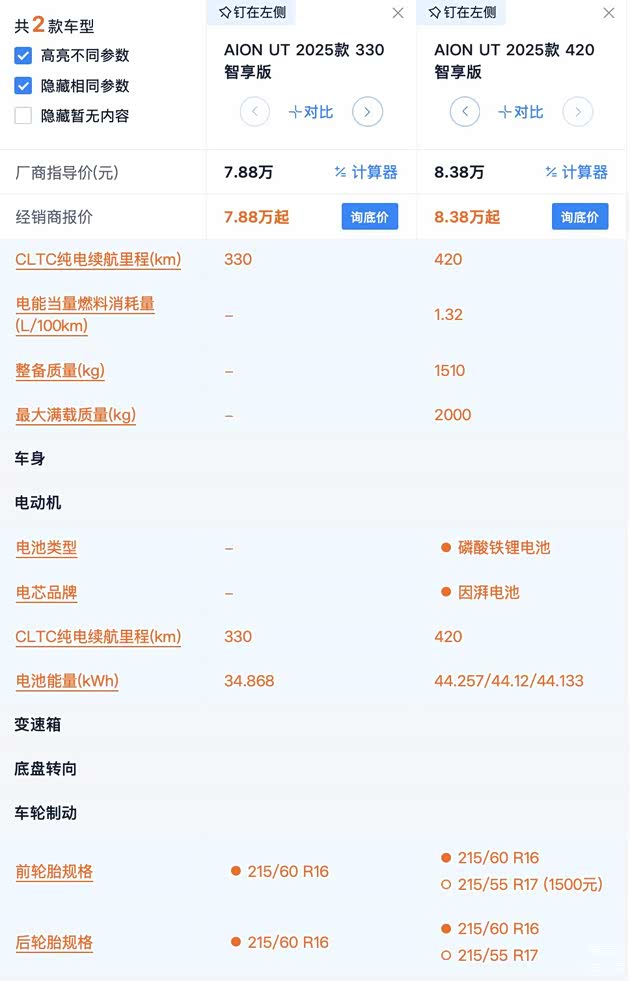Tap the next arrow under the 330 智享版
Image resolution: width=630 pixels, height=981 pixels.
[x=367, y=112]
